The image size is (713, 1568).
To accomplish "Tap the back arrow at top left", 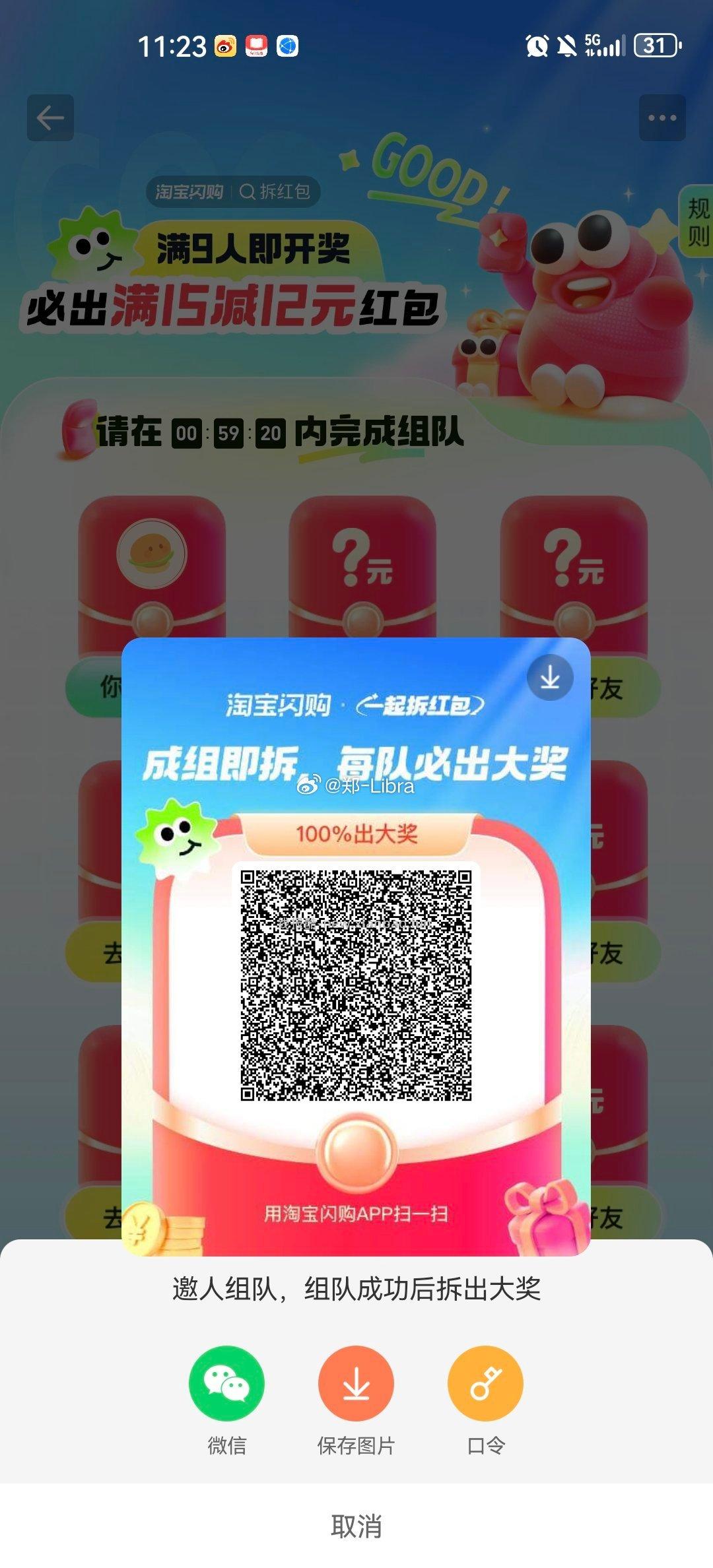I will point(50,116).
